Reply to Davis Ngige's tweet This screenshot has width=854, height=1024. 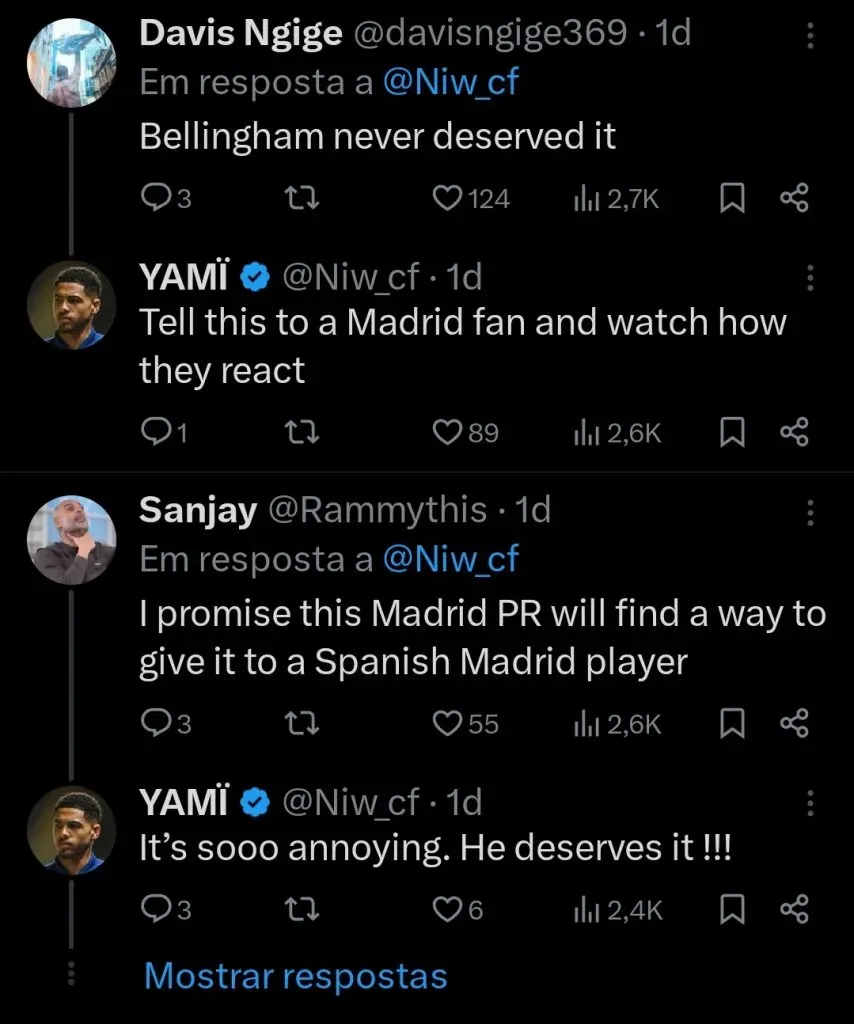click(x=155, y=199)
